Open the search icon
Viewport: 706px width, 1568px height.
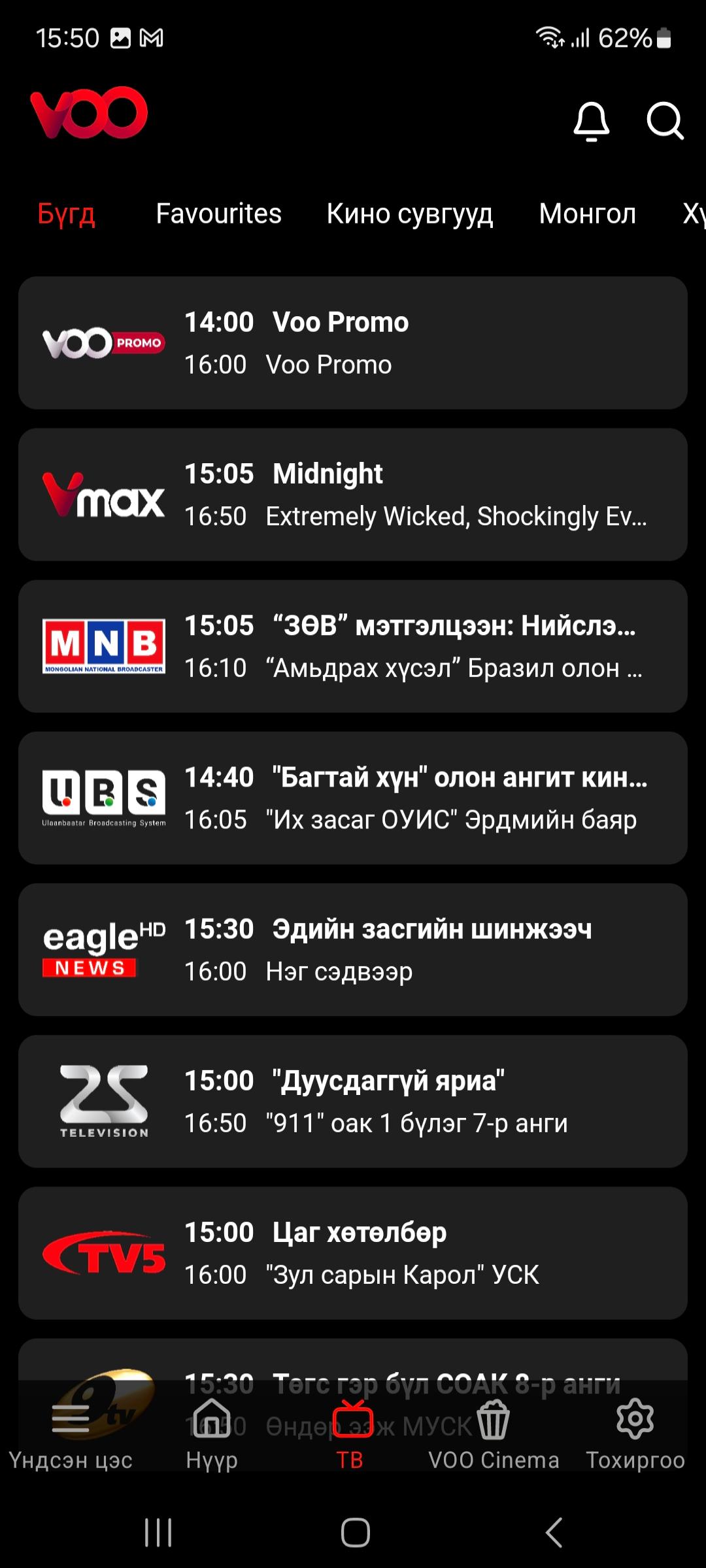point(665,122)
